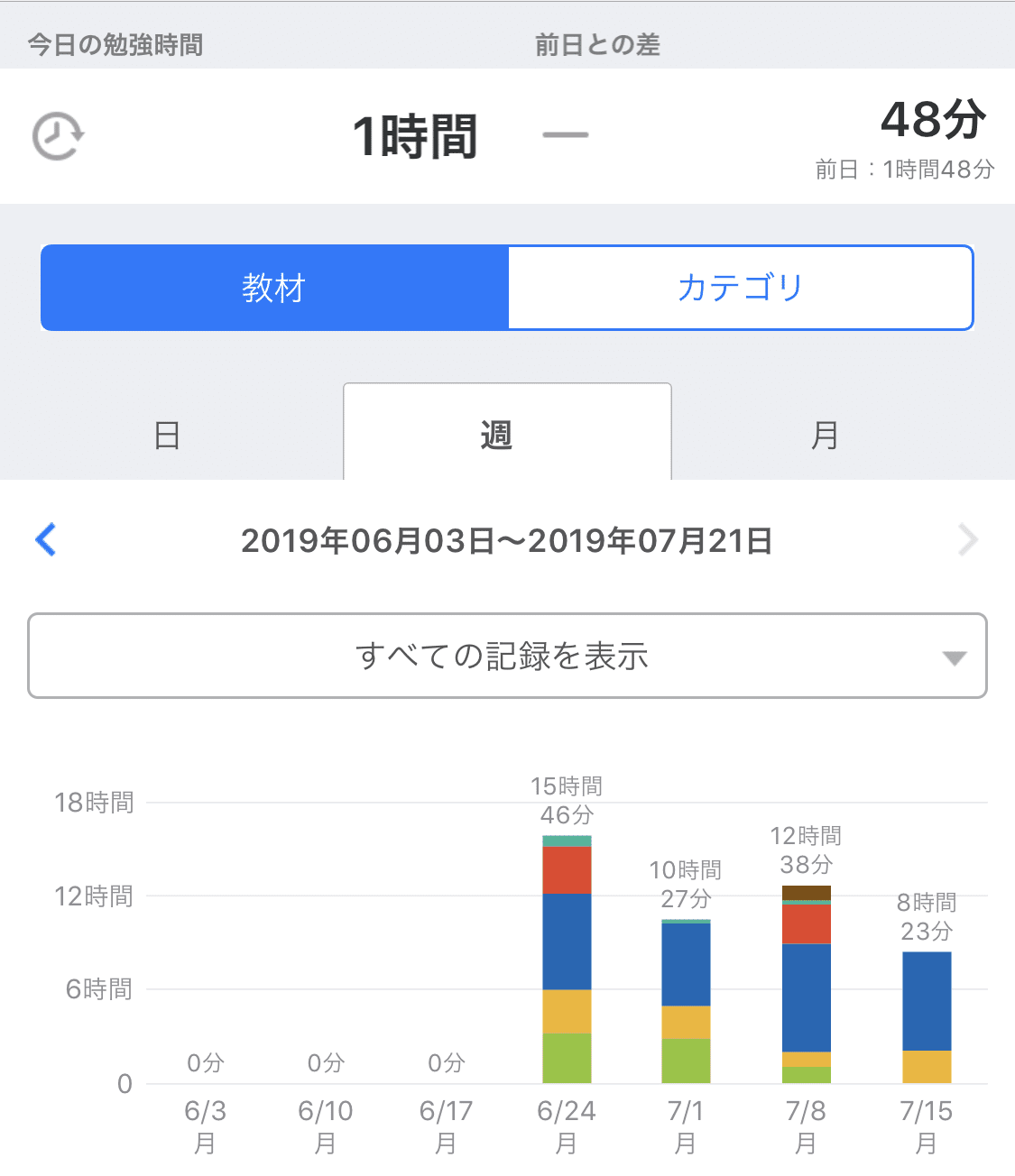Tap the 7/1 week bar

click(686, 1001)
